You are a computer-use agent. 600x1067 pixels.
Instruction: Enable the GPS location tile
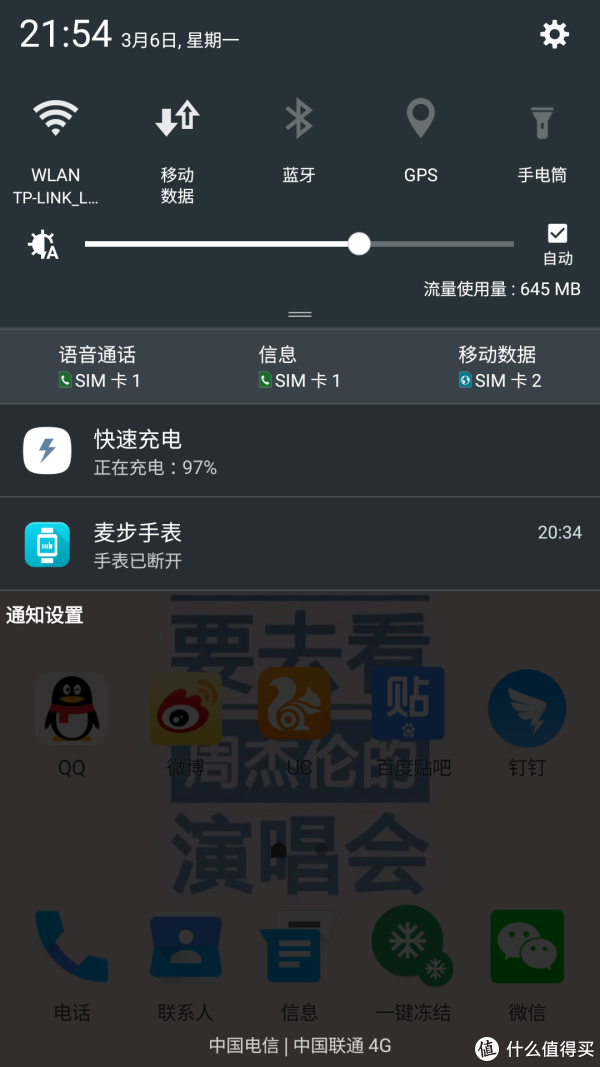[x=420, y=120]
